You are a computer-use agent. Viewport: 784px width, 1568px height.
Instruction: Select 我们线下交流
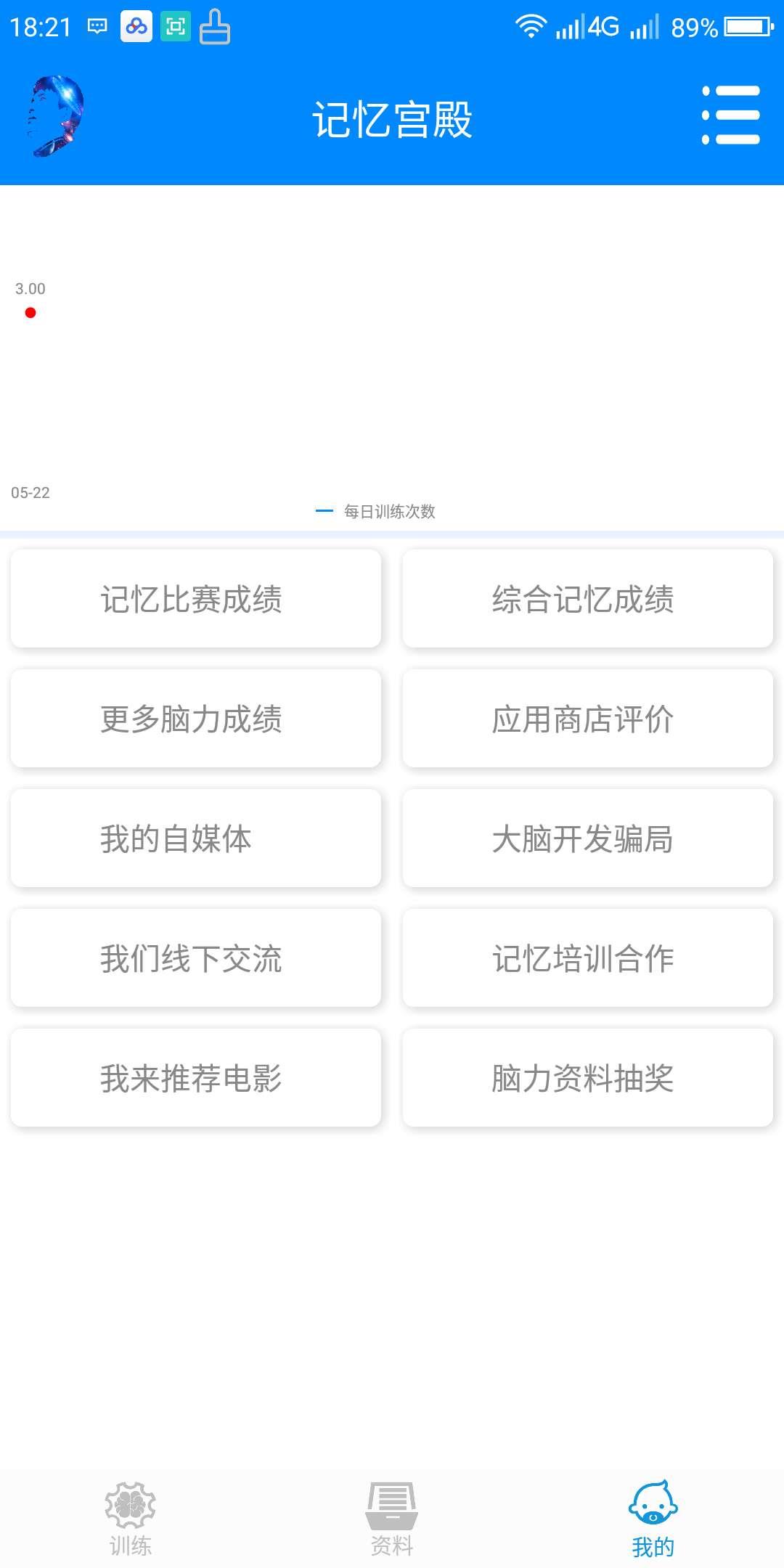(195, 958)
